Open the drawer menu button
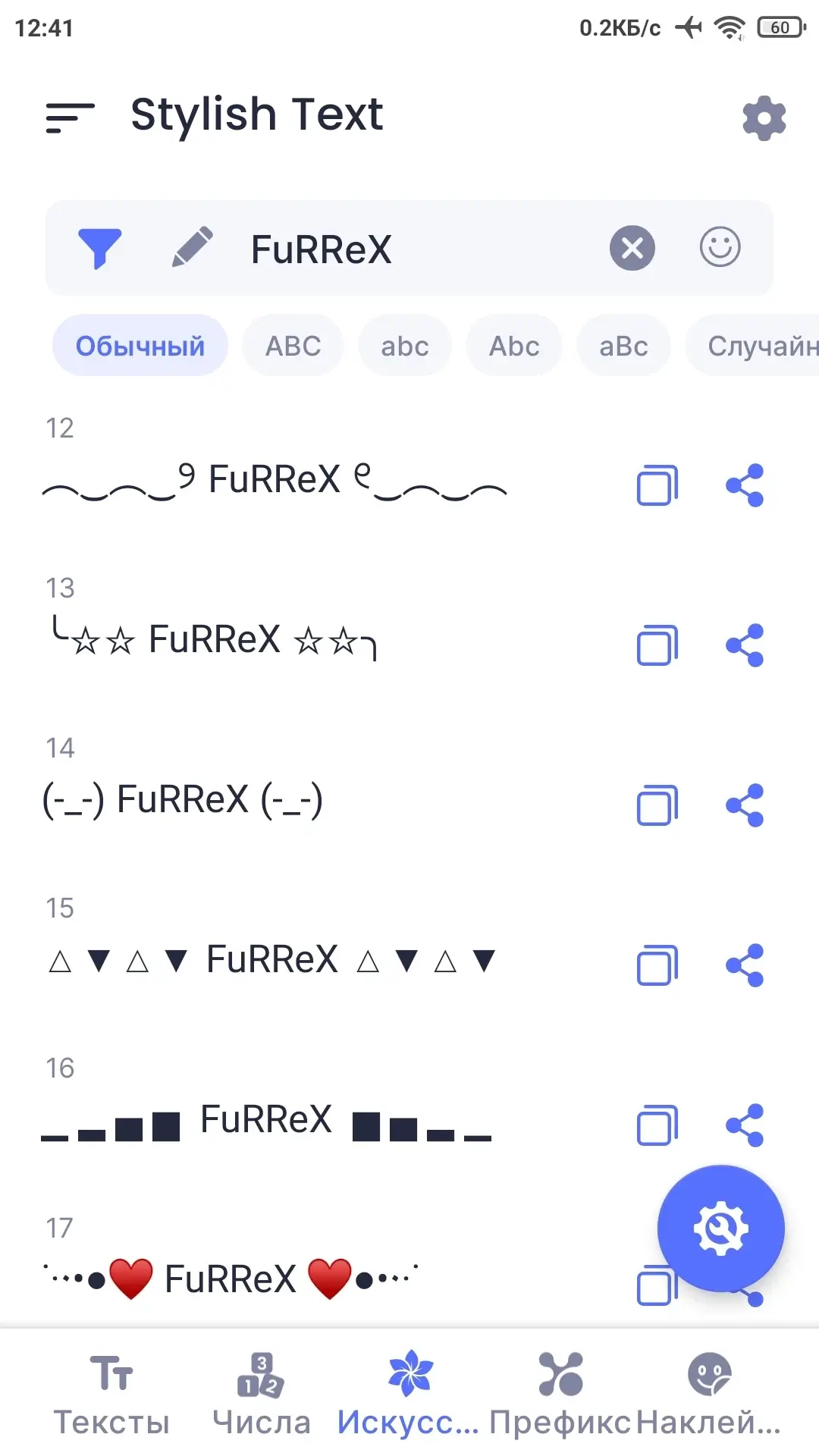 coord(70,118)
